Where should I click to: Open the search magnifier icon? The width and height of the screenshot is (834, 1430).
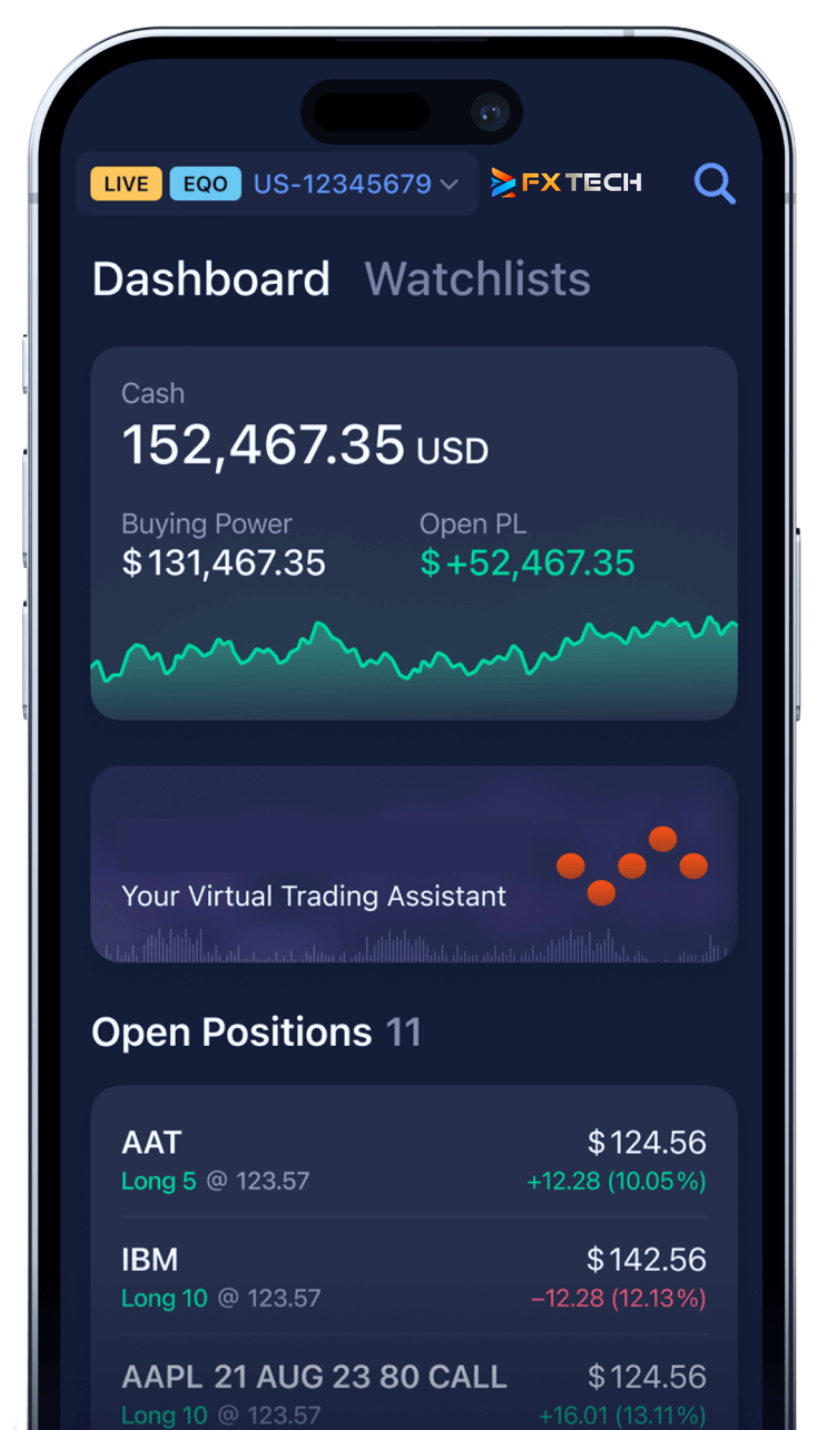[714, 184]
